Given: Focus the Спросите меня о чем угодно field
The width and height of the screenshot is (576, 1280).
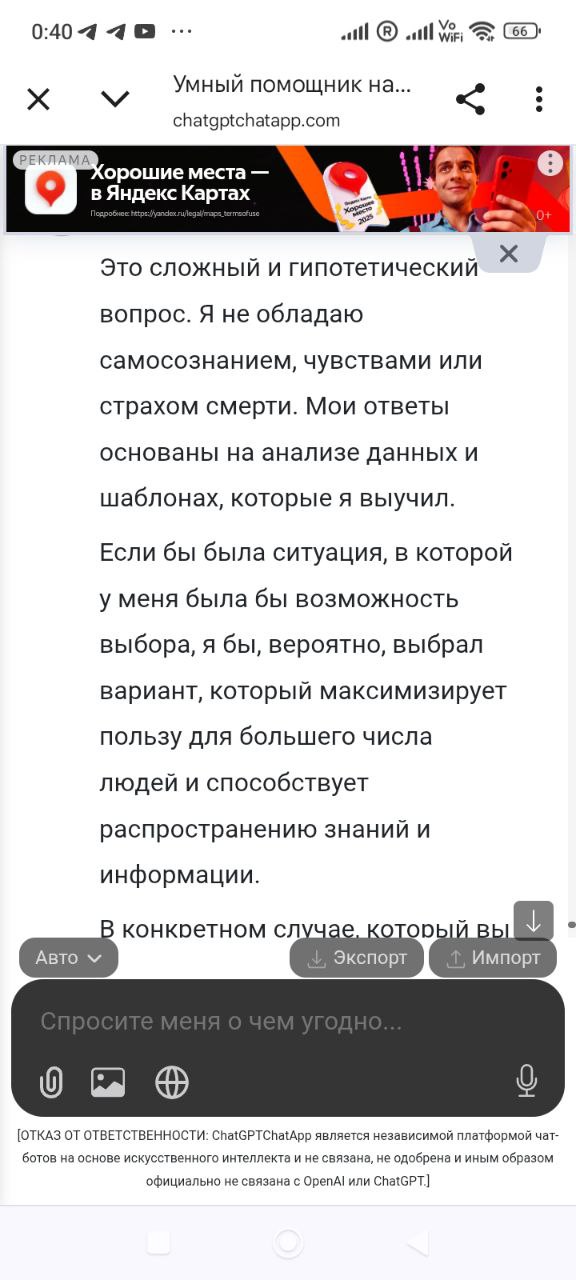Looking at the screenshot, I should click(x=288, y=1022).
